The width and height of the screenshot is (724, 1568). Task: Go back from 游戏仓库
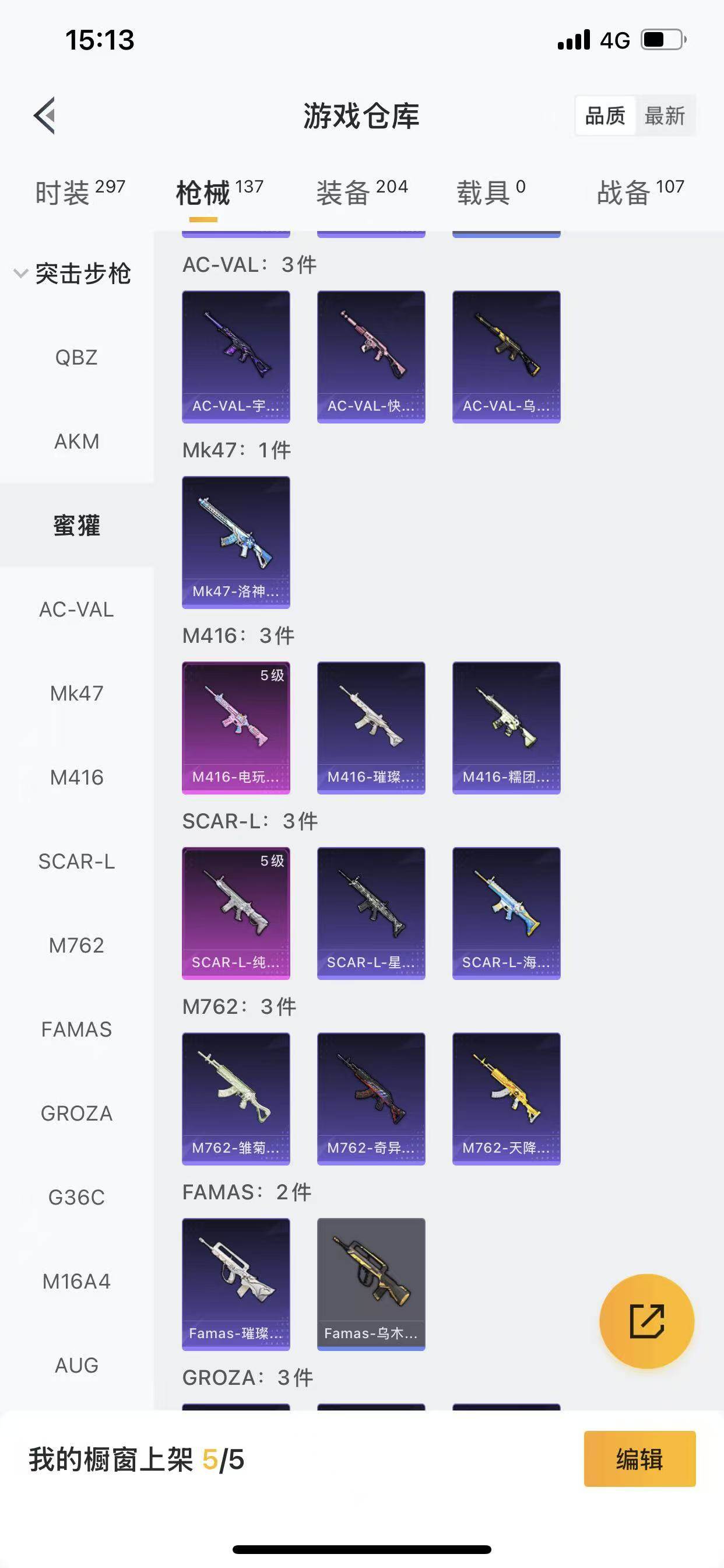pyautogui.click(x=44, y=115)
